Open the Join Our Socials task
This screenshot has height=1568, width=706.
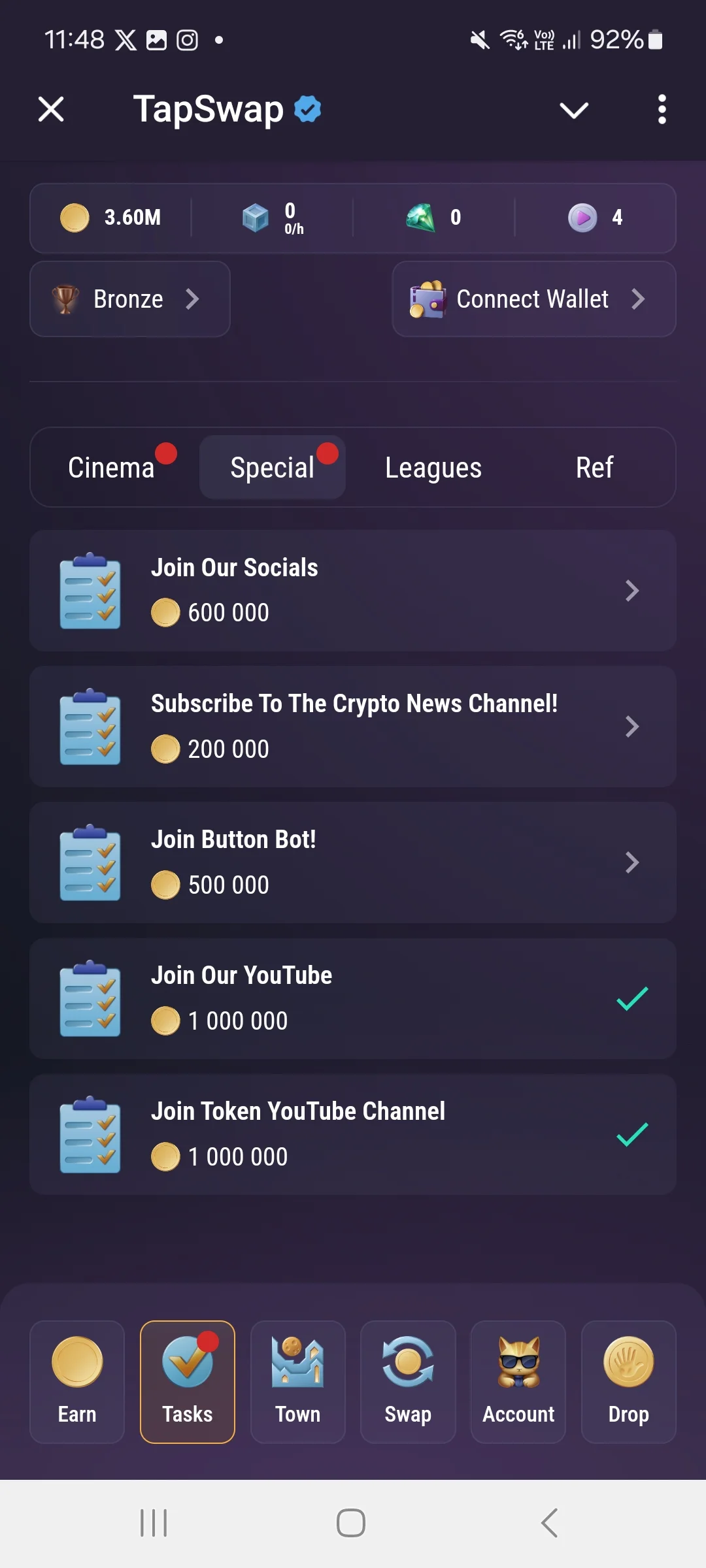(353, 591)
